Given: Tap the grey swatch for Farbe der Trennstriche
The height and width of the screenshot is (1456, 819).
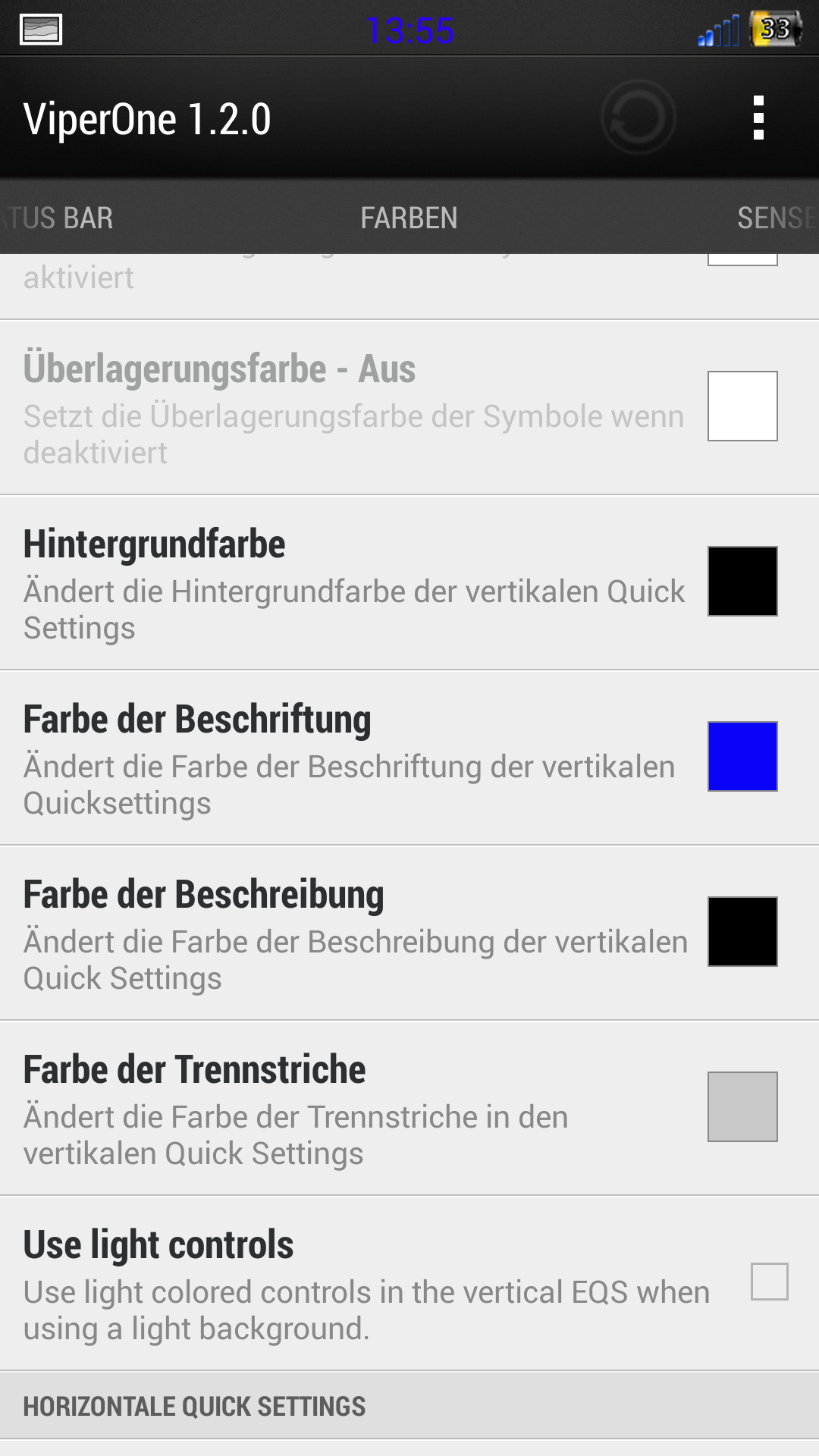Looking at the screenshot, I should pyautogui.click(x=742, y=1106).
